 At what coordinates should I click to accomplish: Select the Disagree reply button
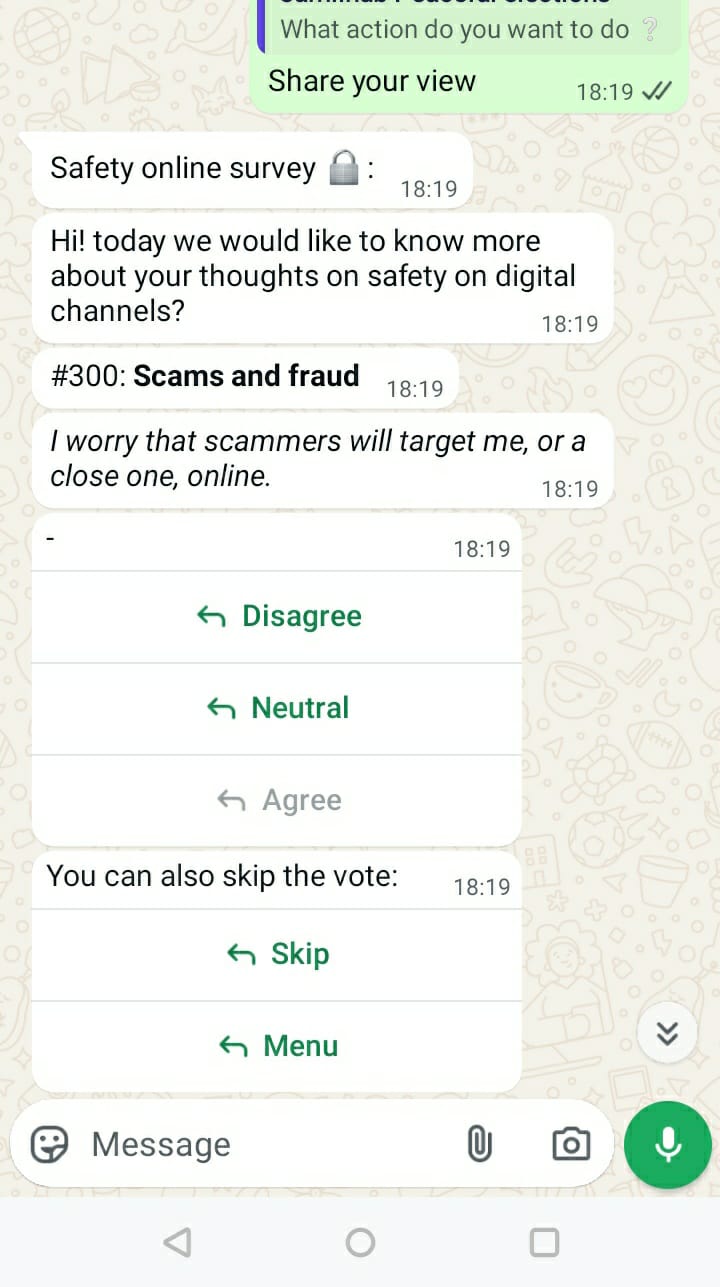[x=278, y=616]
